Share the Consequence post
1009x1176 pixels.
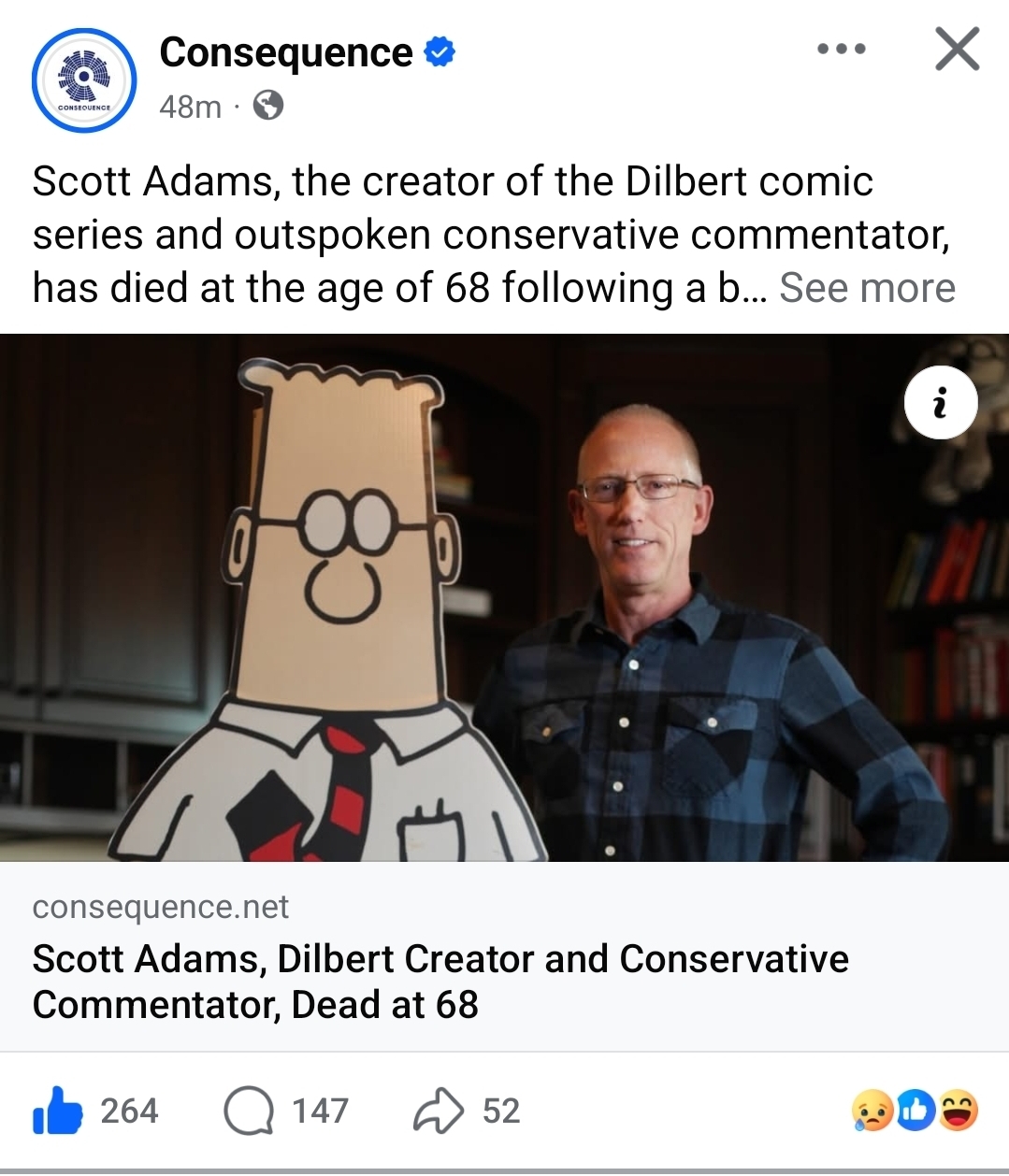tap(439, 1111)
